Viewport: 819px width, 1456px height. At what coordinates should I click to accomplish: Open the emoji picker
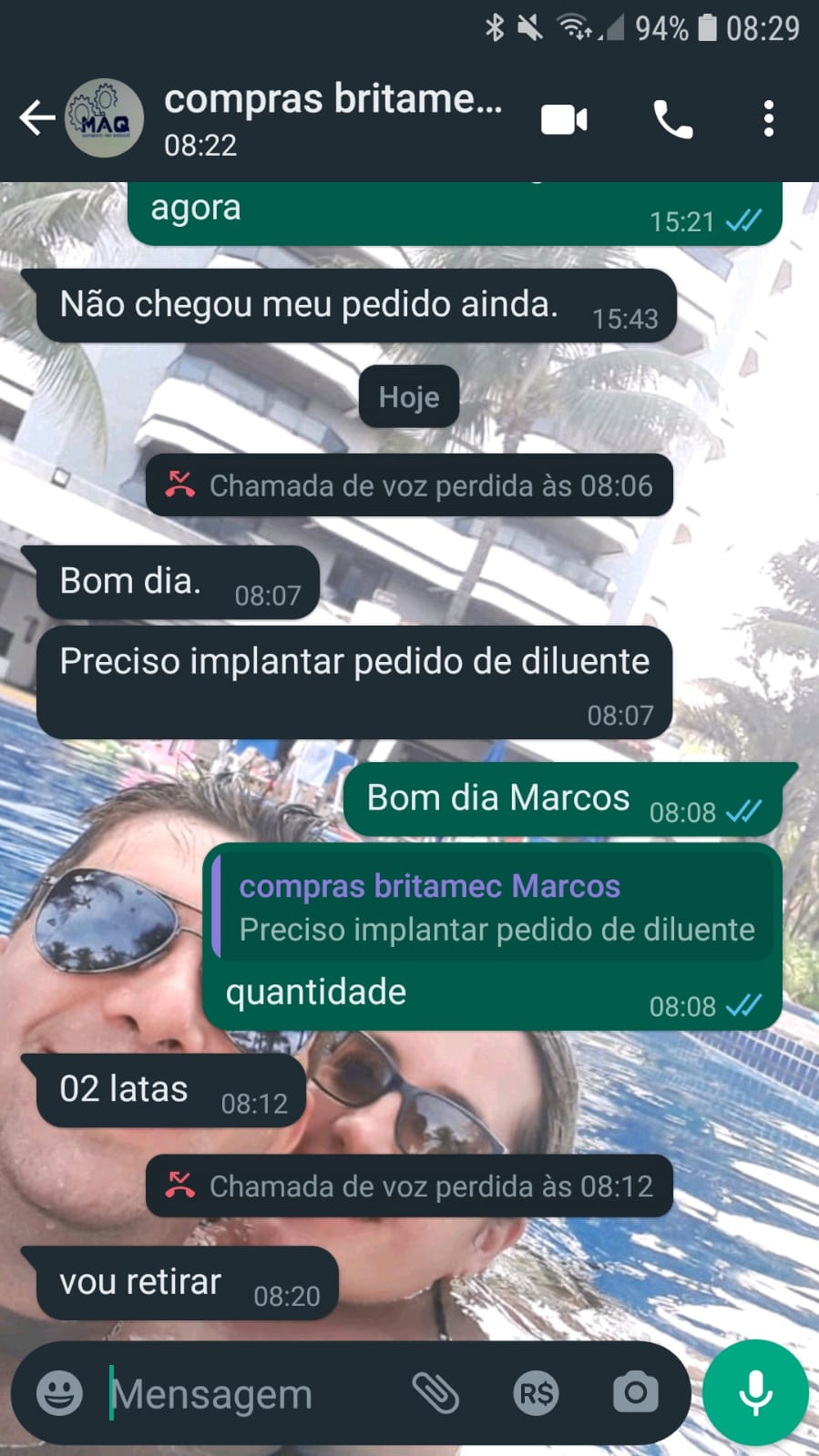pos(60,1393)
